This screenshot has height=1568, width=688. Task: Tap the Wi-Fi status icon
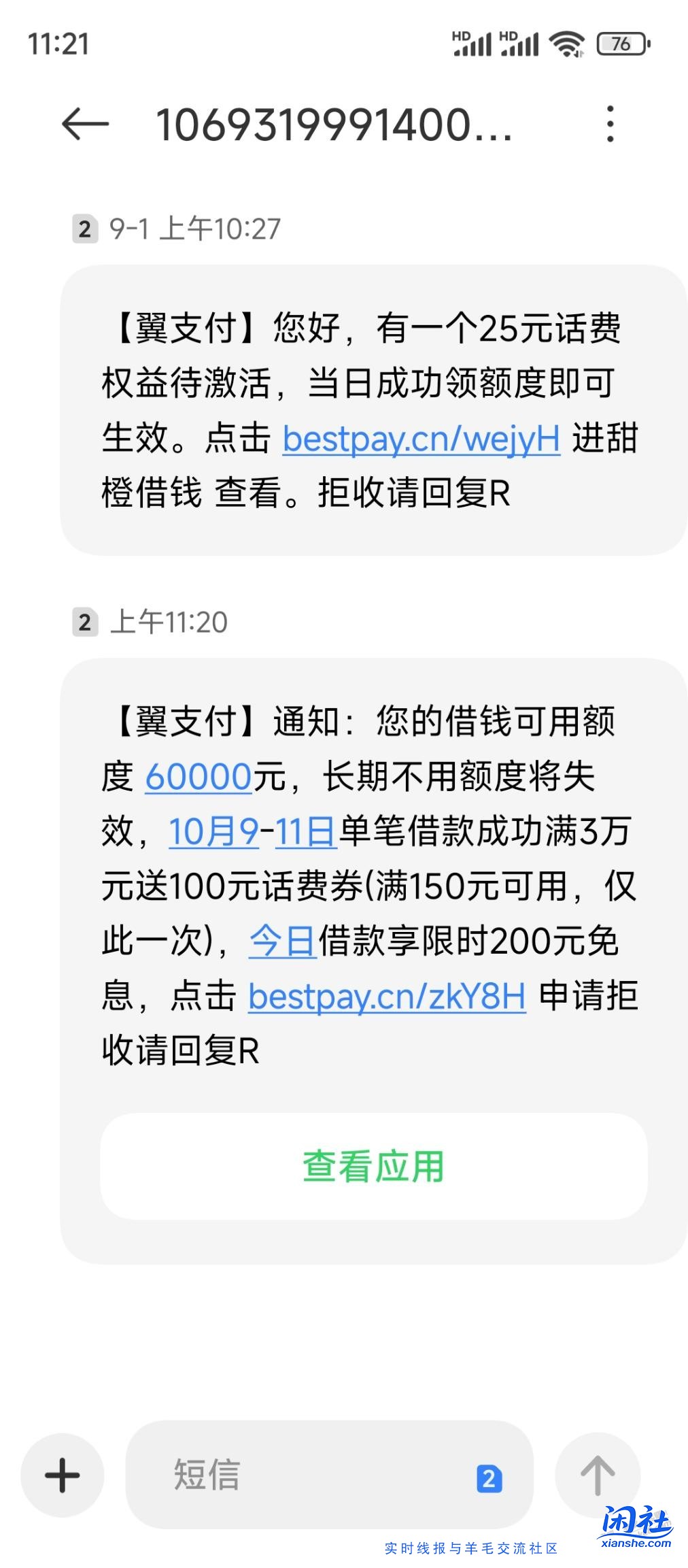[566, 44]
